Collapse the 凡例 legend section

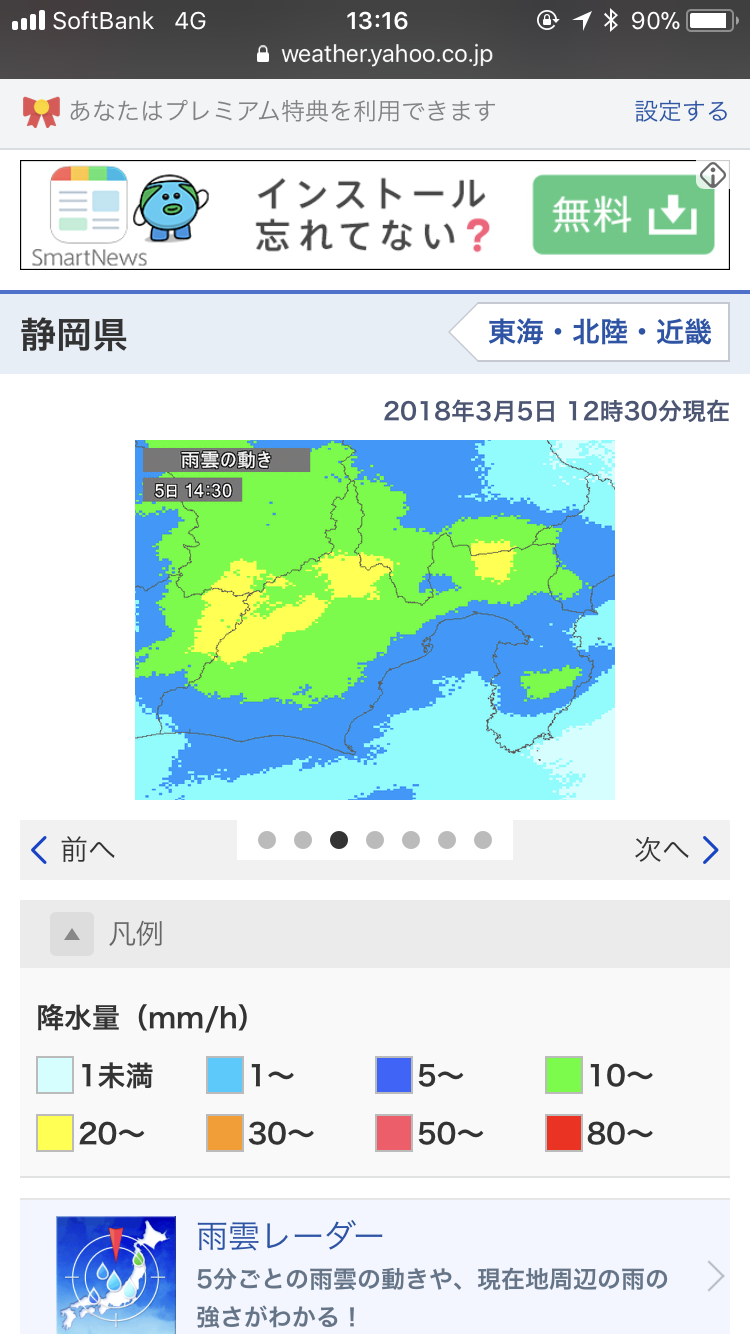(72, 934)
